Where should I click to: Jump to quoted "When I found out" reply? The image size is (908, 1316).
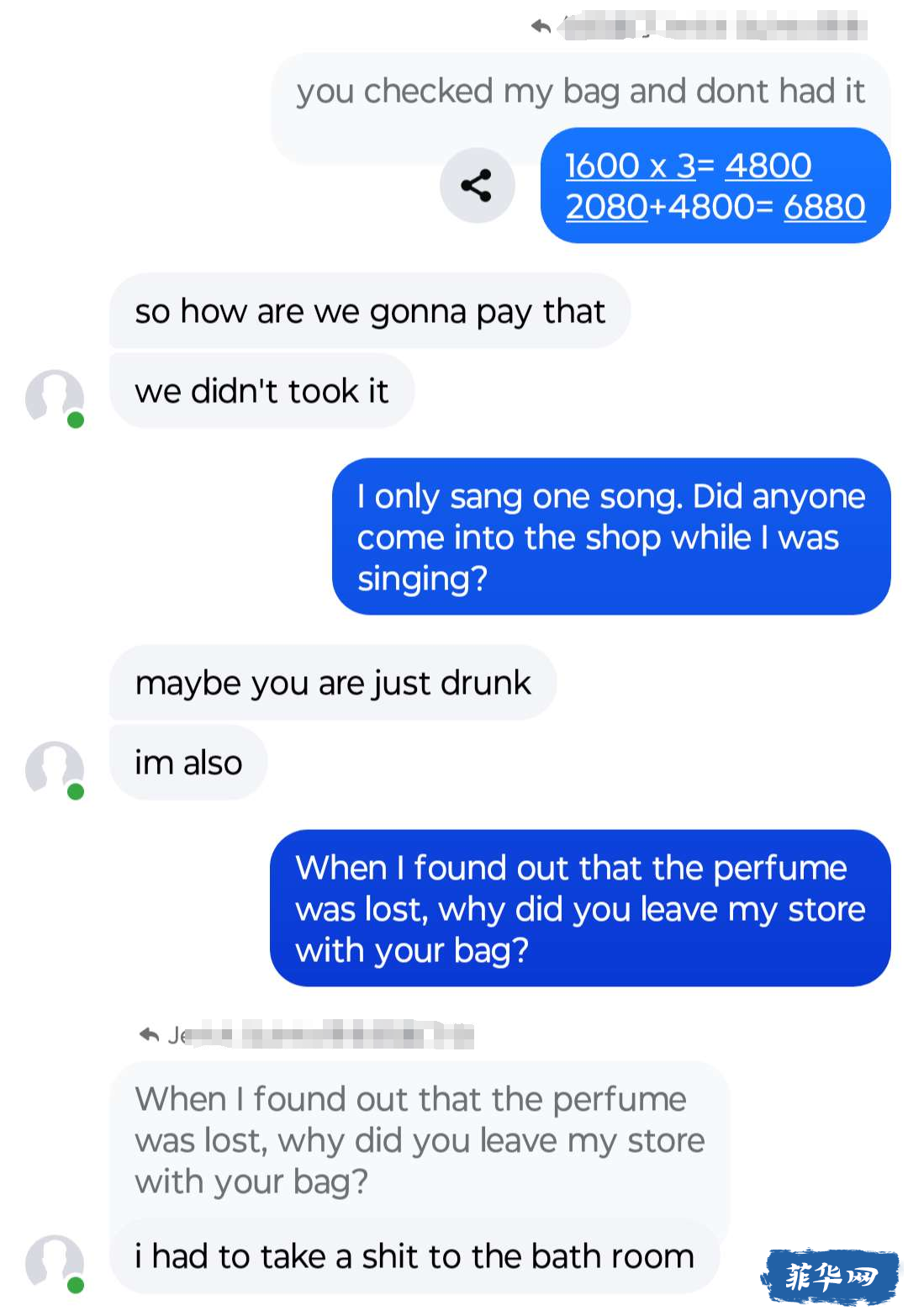coord(419,1139)
